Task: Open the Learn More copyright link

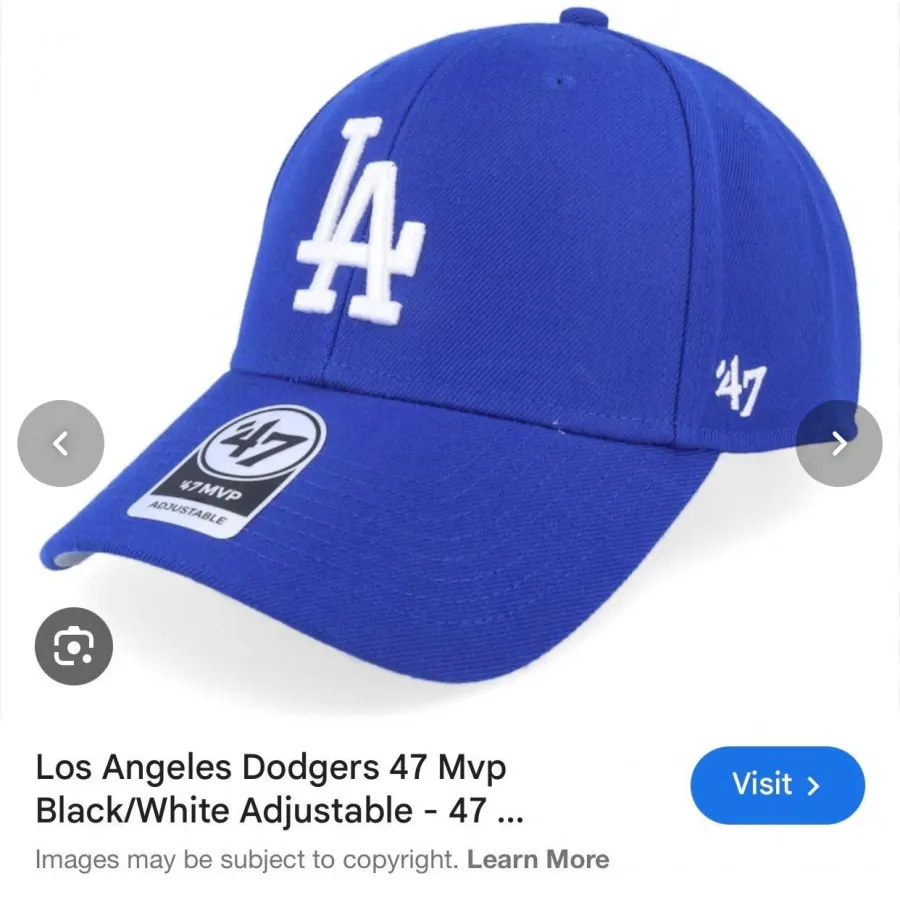Action: coord(537,859)
